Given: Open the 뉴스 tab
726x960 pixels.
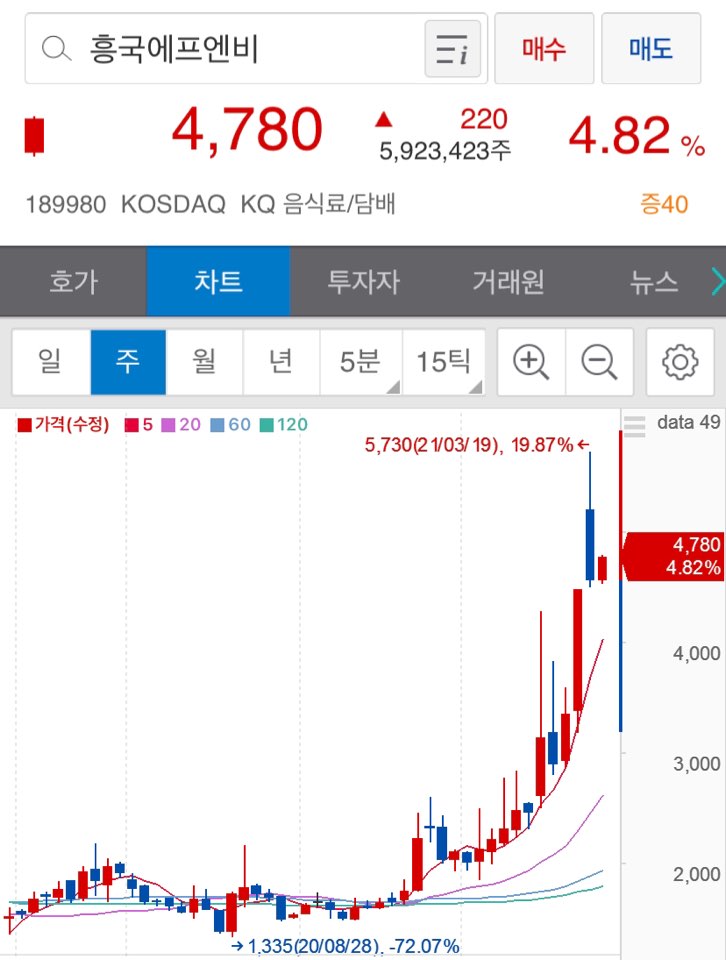Looking at the screenshot, I should point(654,282).
